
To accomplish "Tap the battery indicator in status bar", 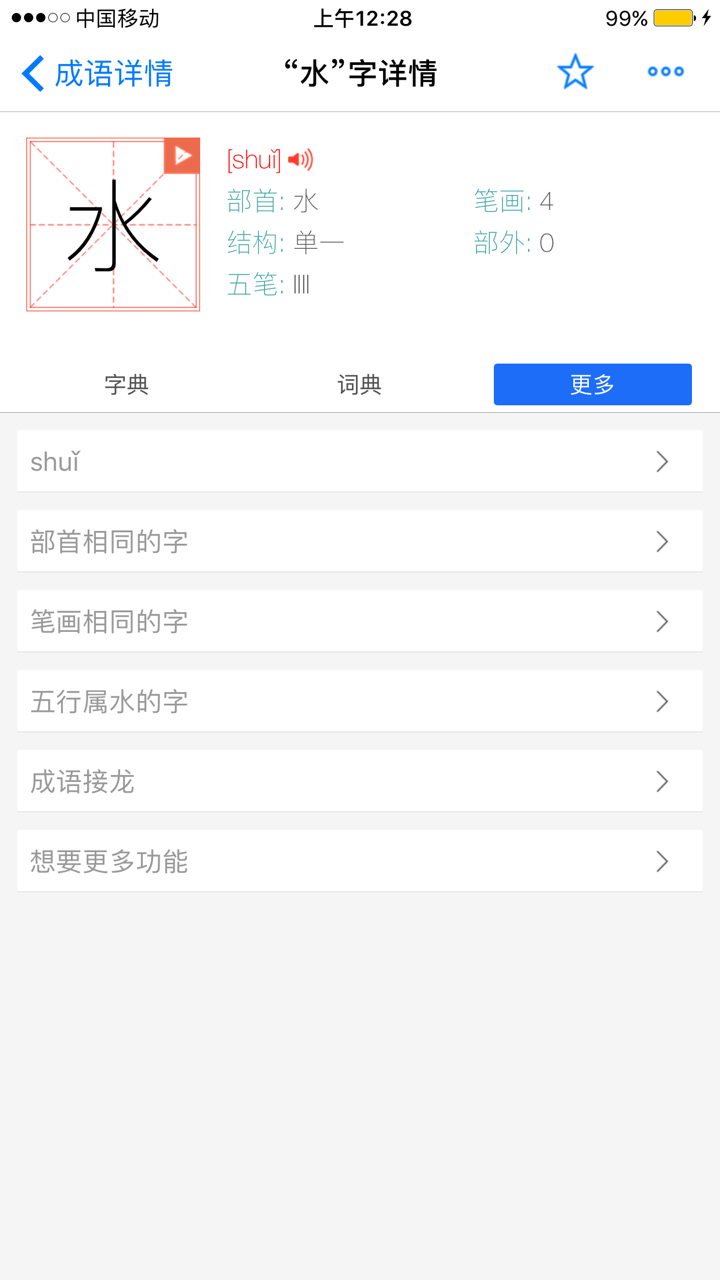I will 672,16.
